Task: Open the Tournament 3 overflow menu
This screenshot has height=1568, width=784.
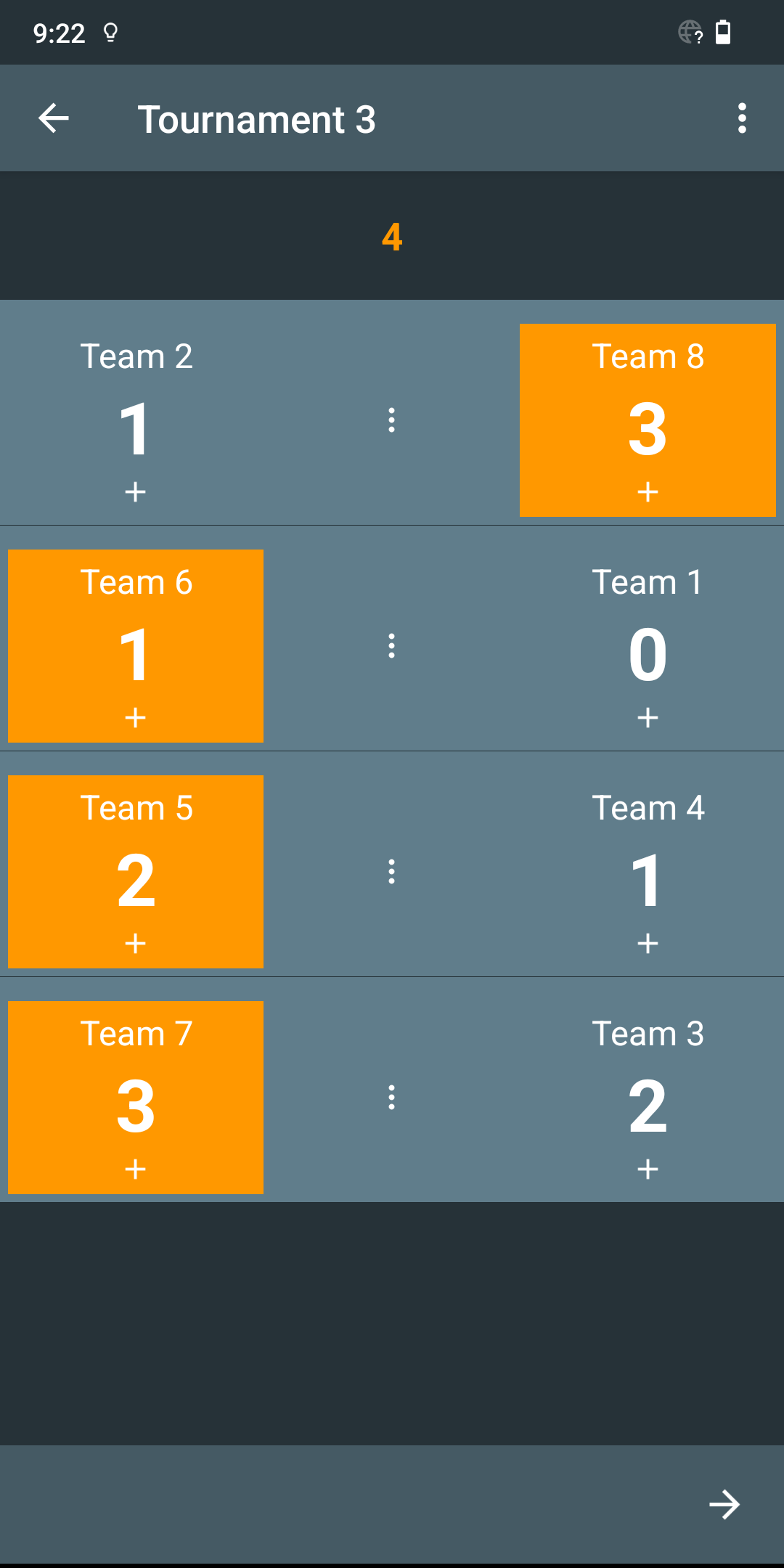Action: [741, 118]
